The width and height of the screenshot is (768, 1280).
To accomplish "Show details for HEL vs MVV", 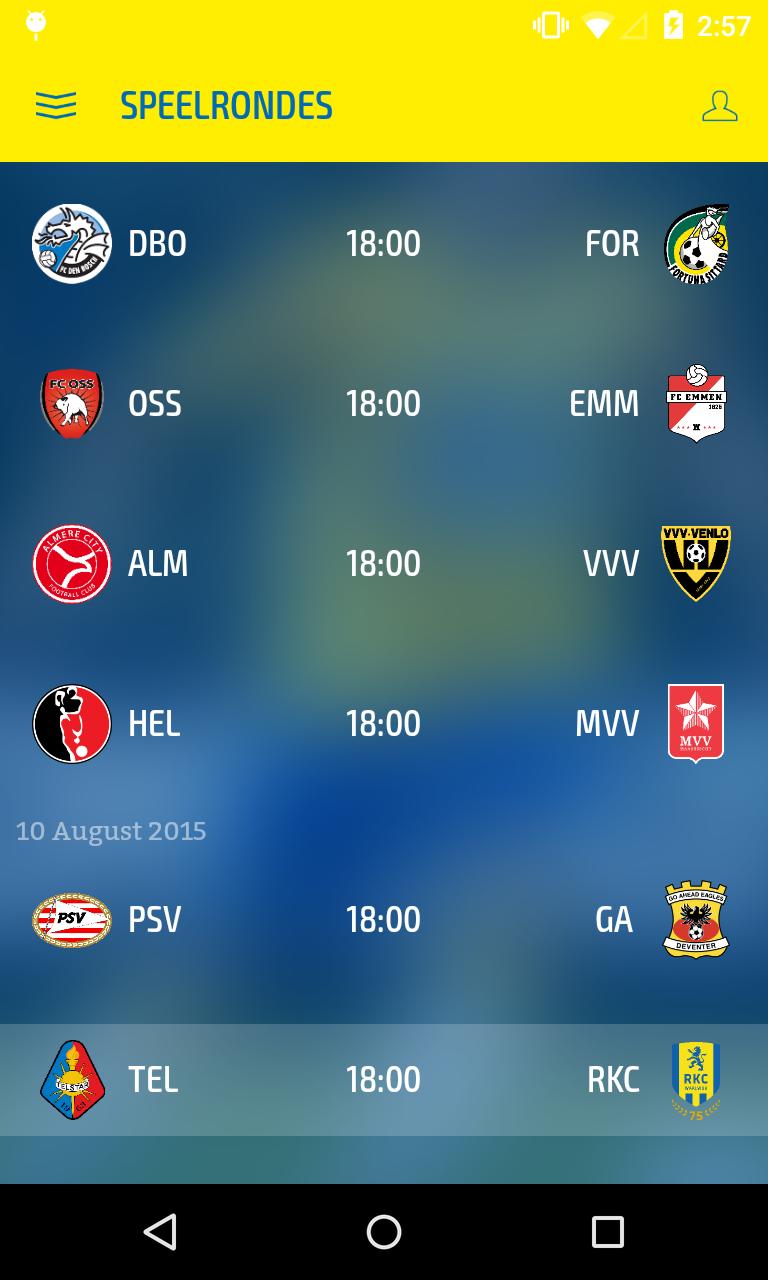I will (x=383, y=723).
